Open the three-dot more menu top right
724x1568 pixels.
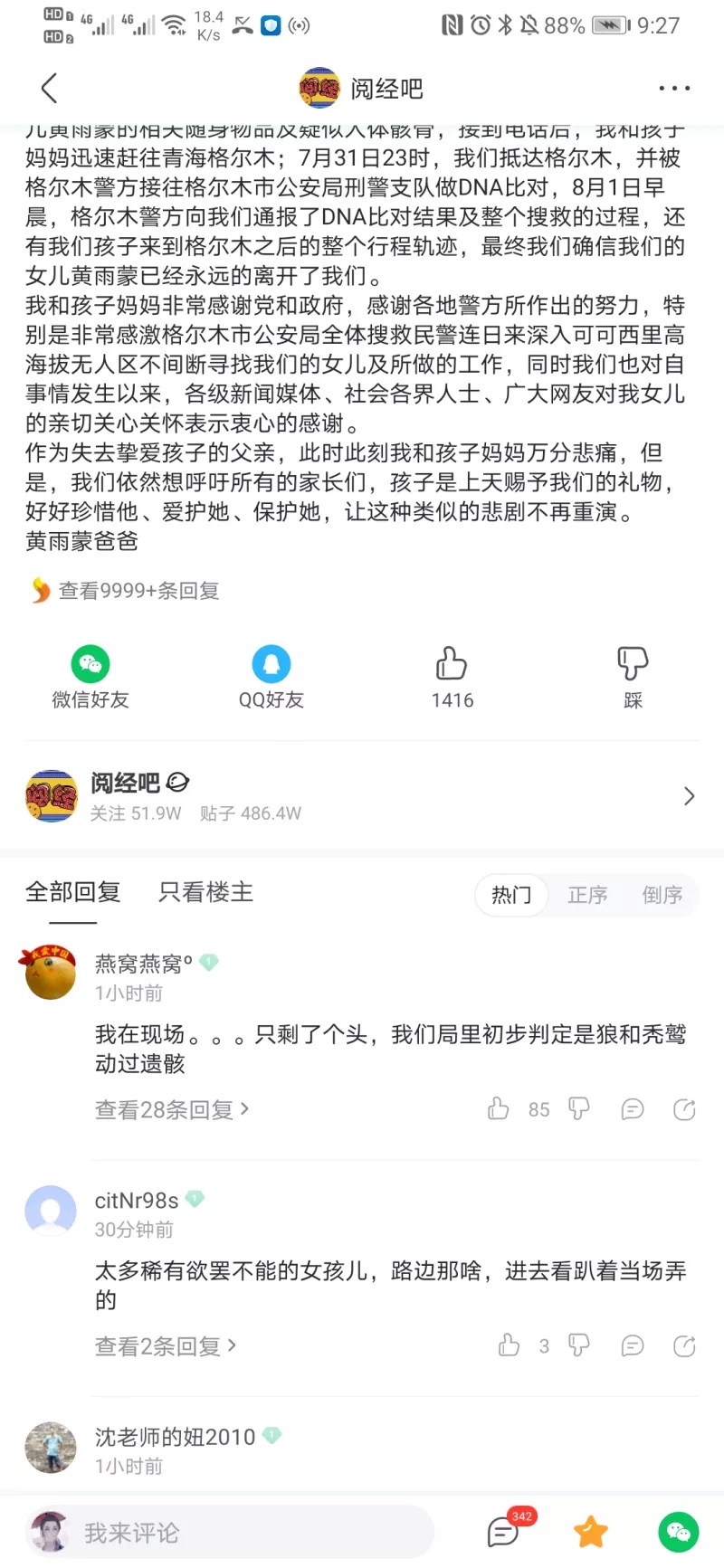tap(674, 88)
